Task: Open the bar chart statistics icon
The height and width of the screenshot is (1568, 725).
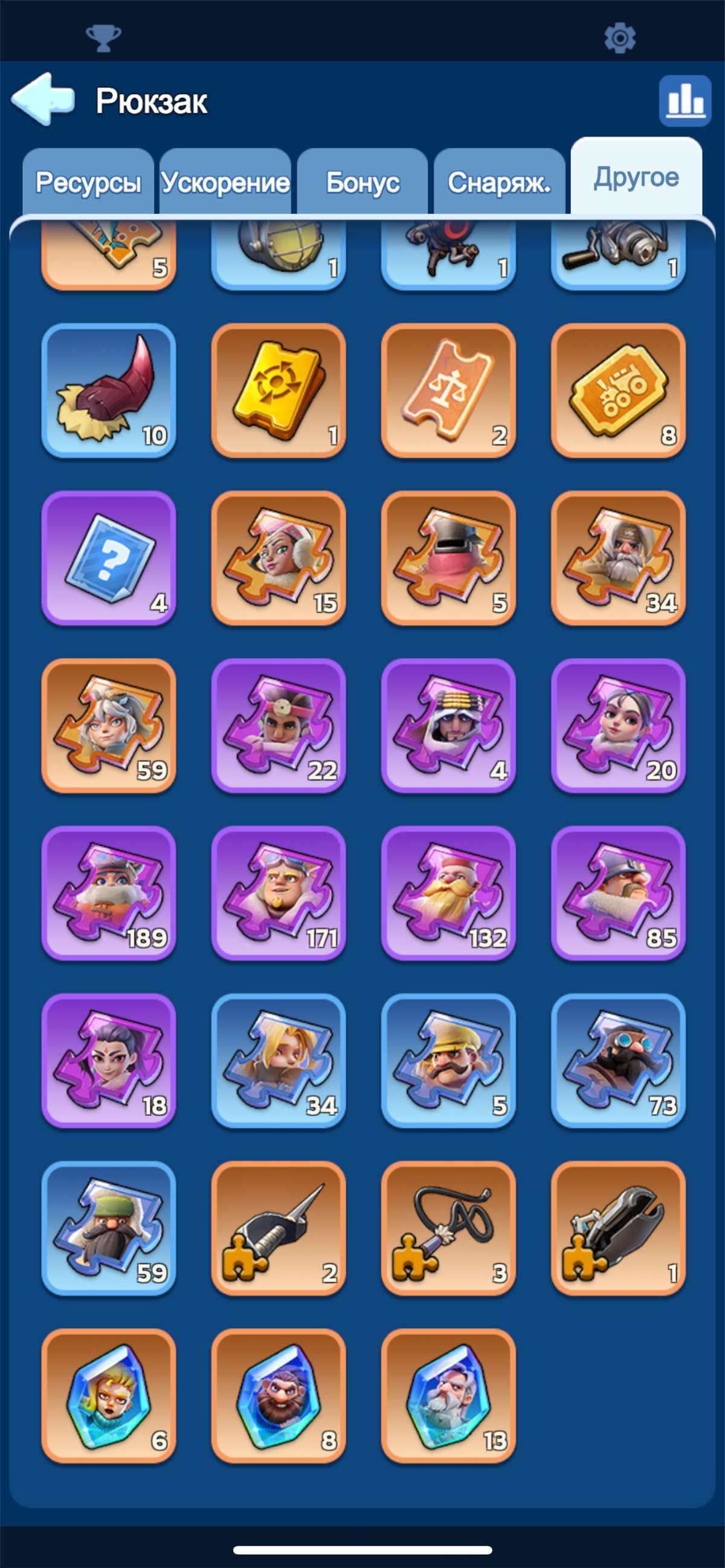Action: click(x=685, y=100)
